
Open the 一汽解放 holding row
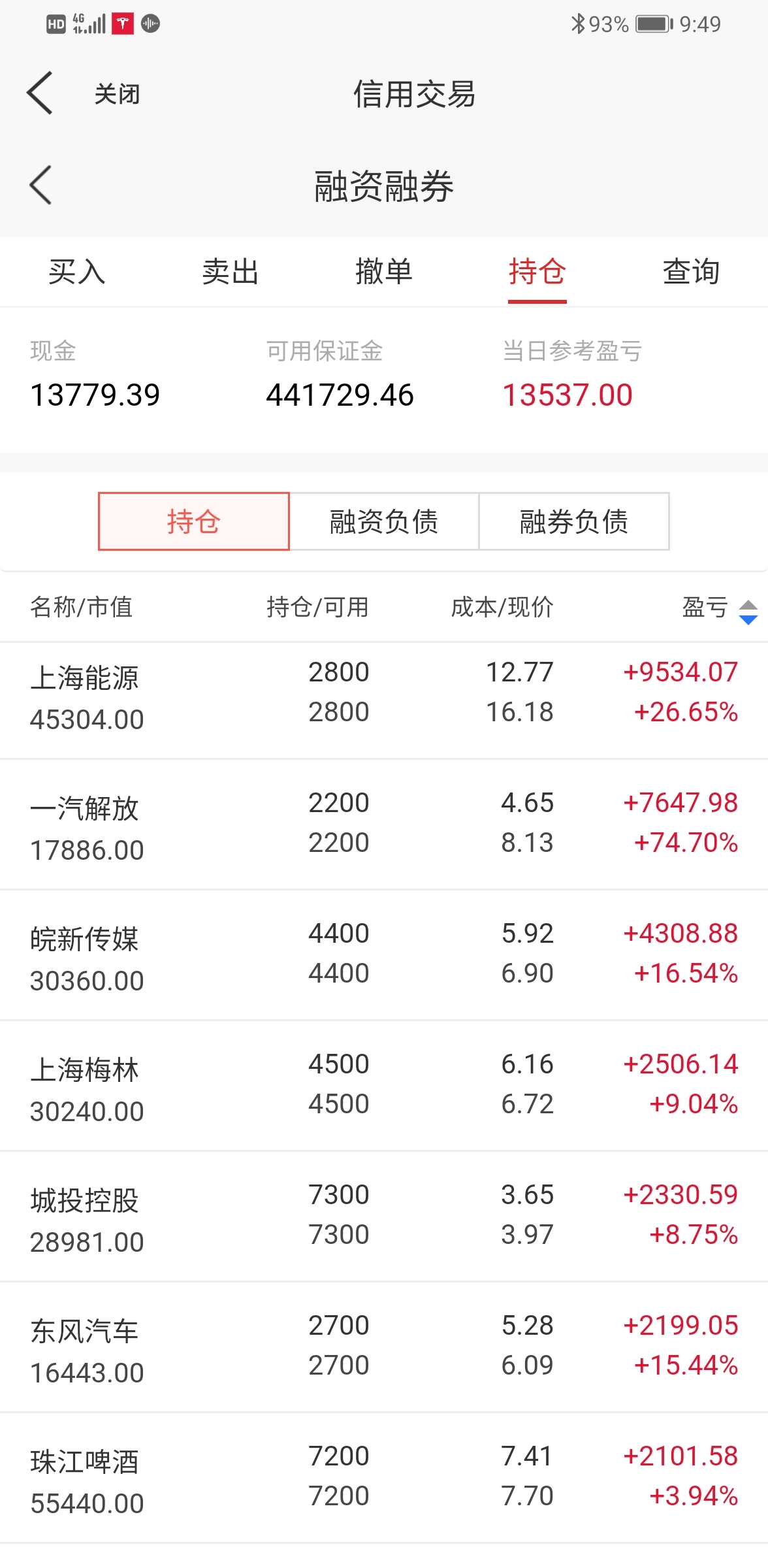click(384, 825)
